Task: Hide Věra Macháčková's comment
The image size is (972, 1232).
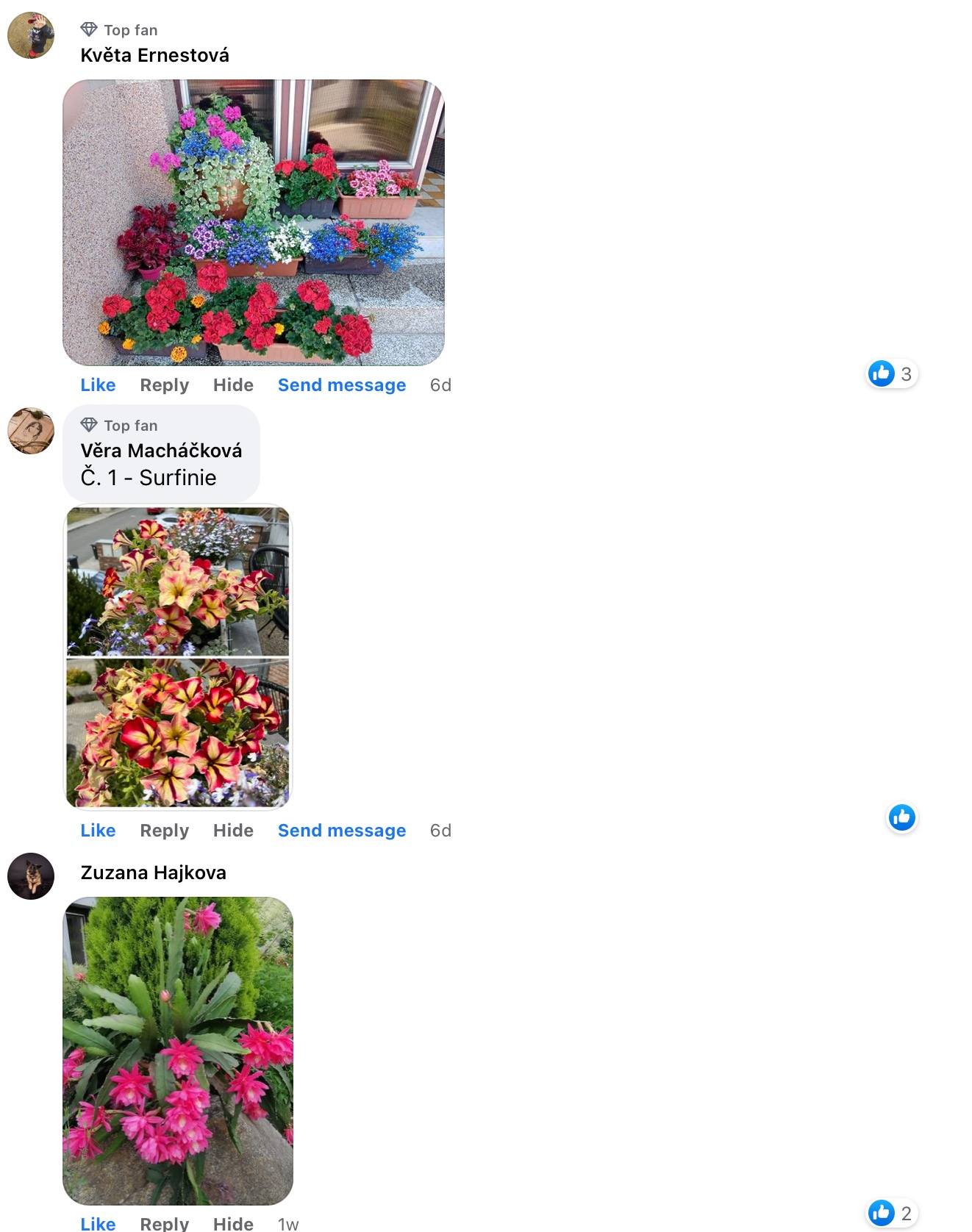Action: tap(233, 831)
